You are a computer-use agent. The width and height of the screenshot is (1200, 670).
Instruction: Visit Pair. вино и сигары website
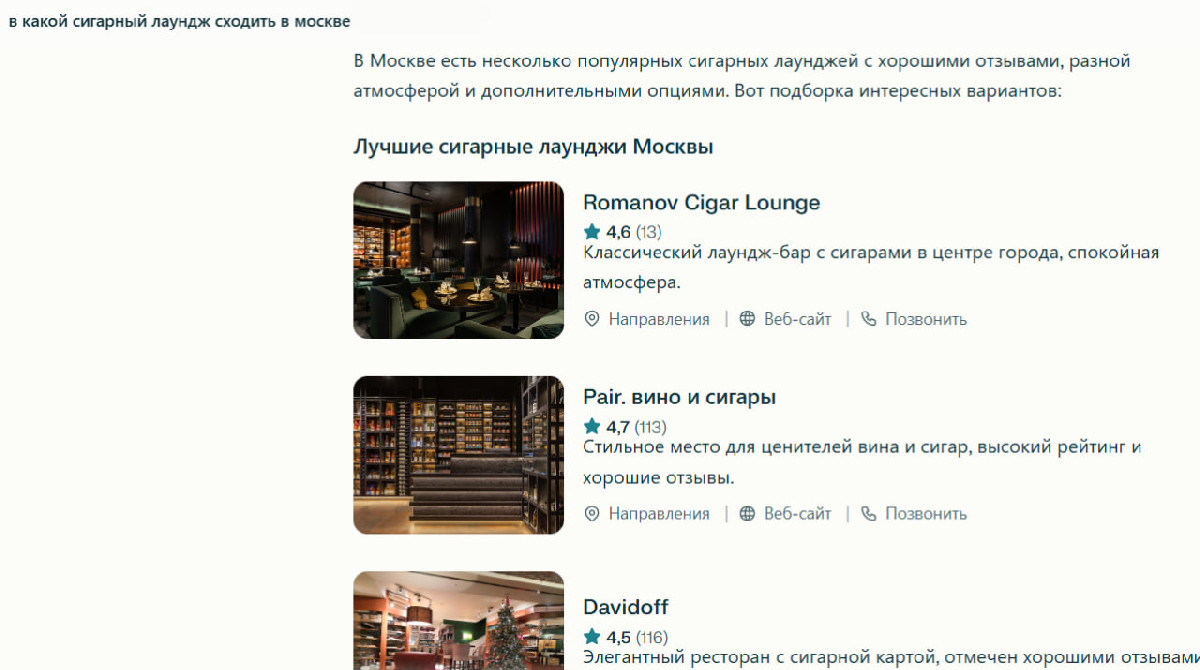(x=785, y=513)
